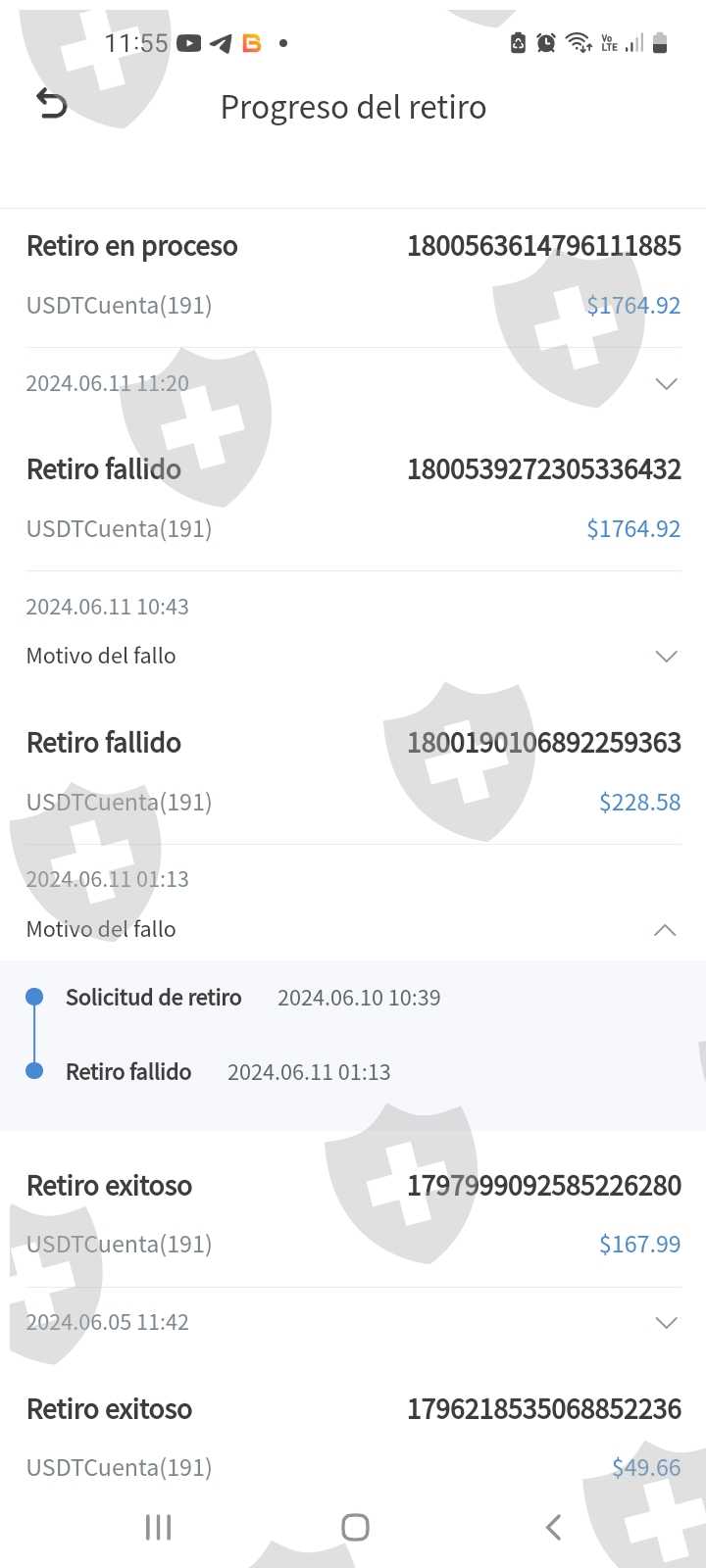Expand details of withdrawal dated 2024.06.11 11:20

[x=666, y=384]
